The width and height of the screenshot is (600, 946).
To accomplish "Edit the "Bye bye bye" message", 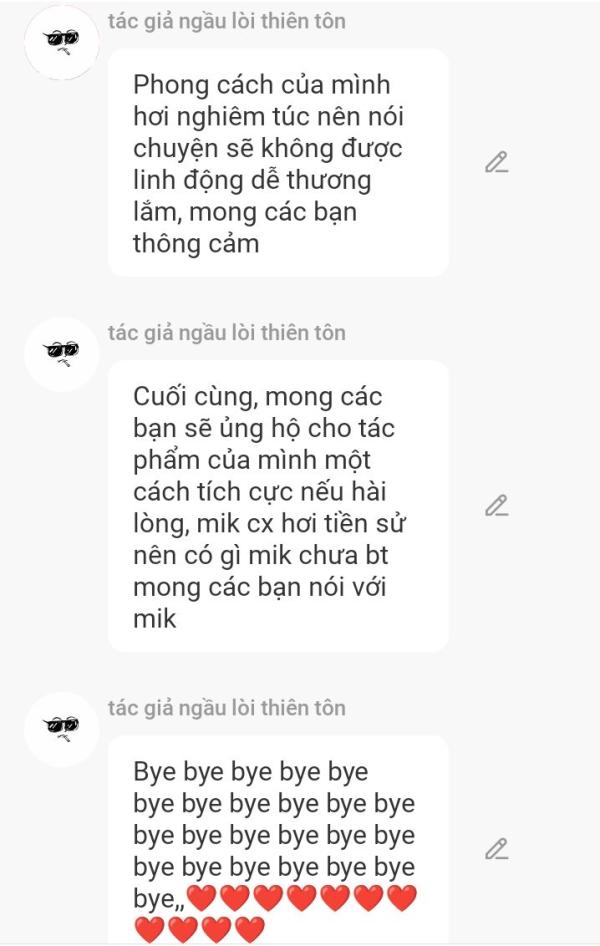I will point(497,849).
